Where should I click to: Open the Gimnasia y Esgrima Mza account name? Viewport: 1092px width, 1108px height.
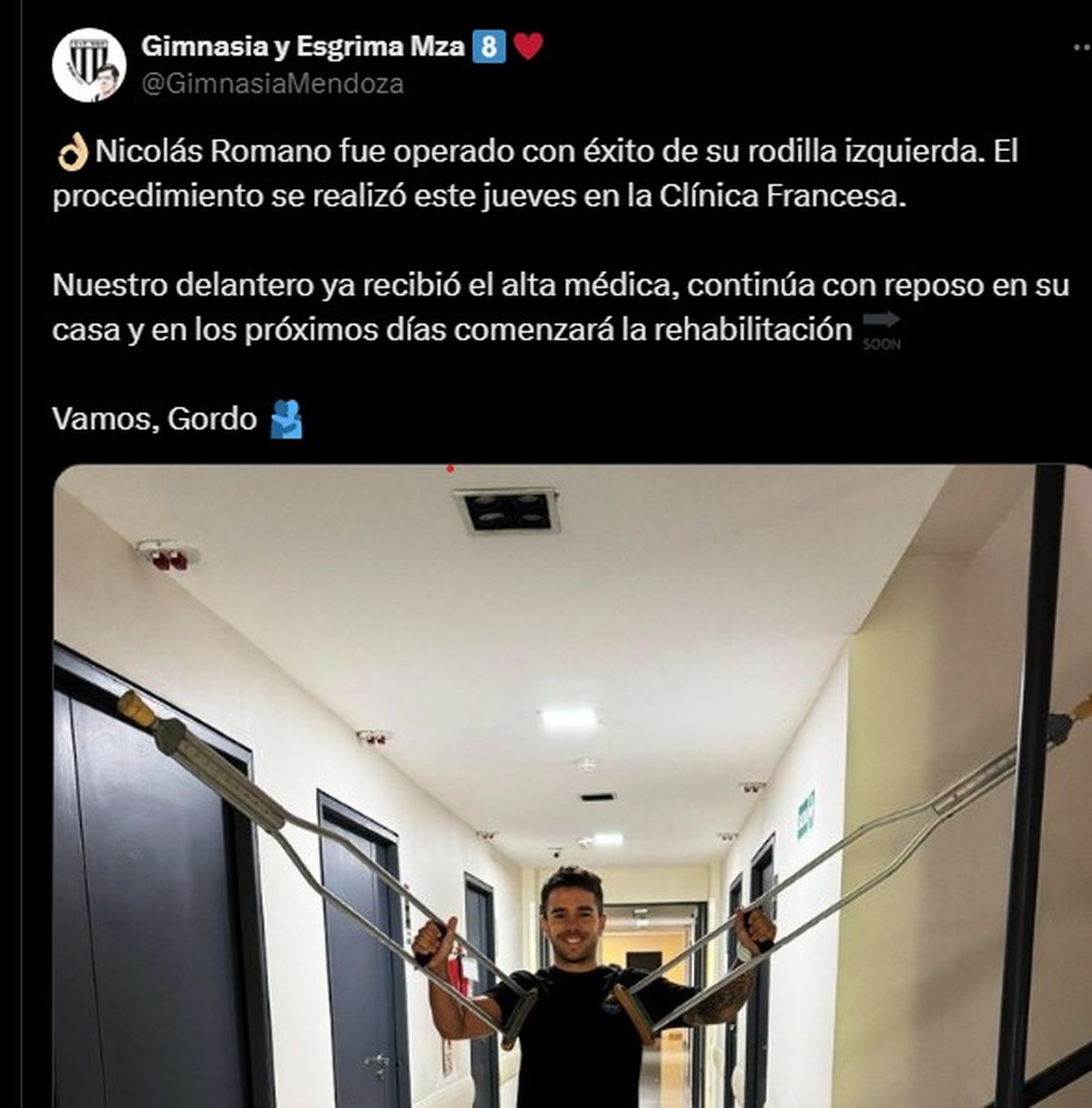[302, 45]
